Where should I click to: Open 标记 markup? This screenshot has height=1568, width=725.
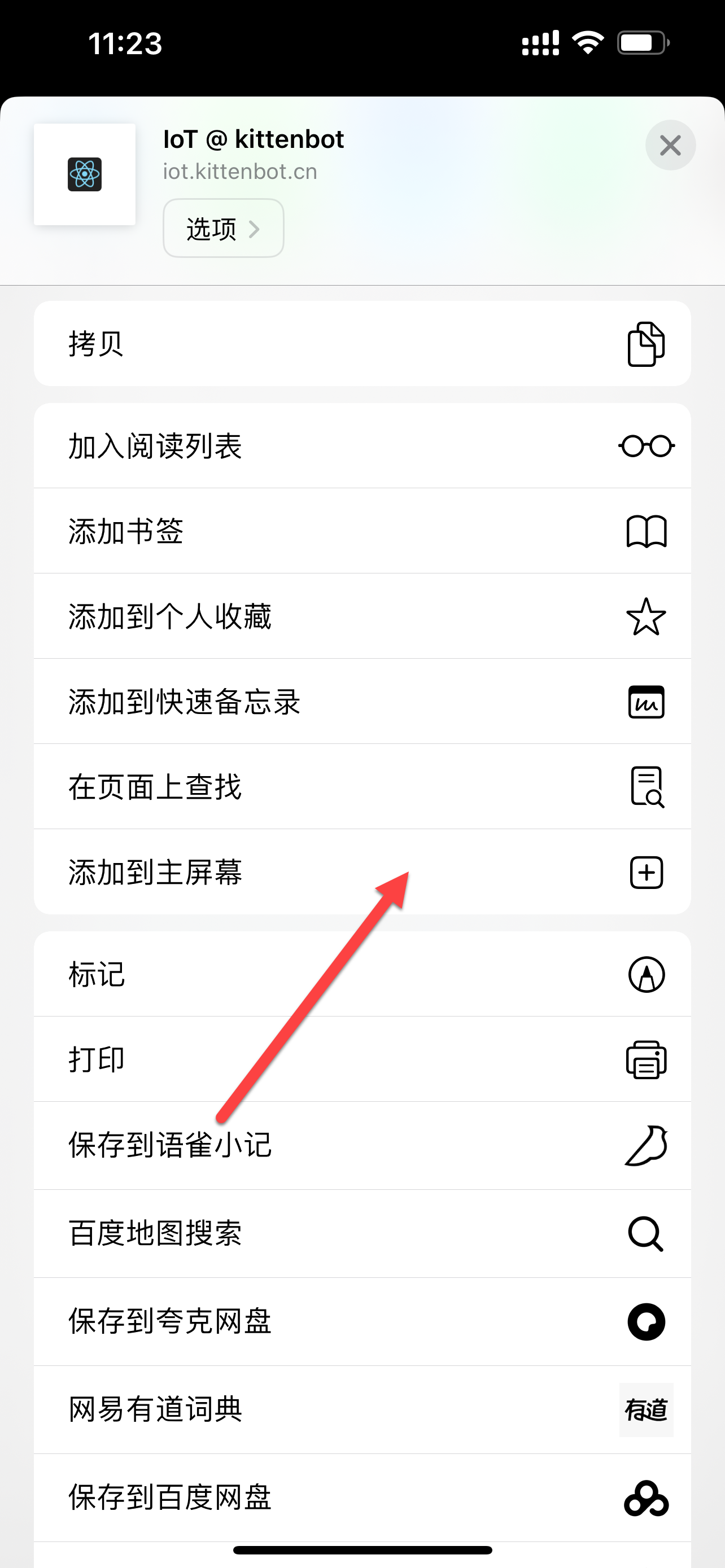[x=362, y=974]
